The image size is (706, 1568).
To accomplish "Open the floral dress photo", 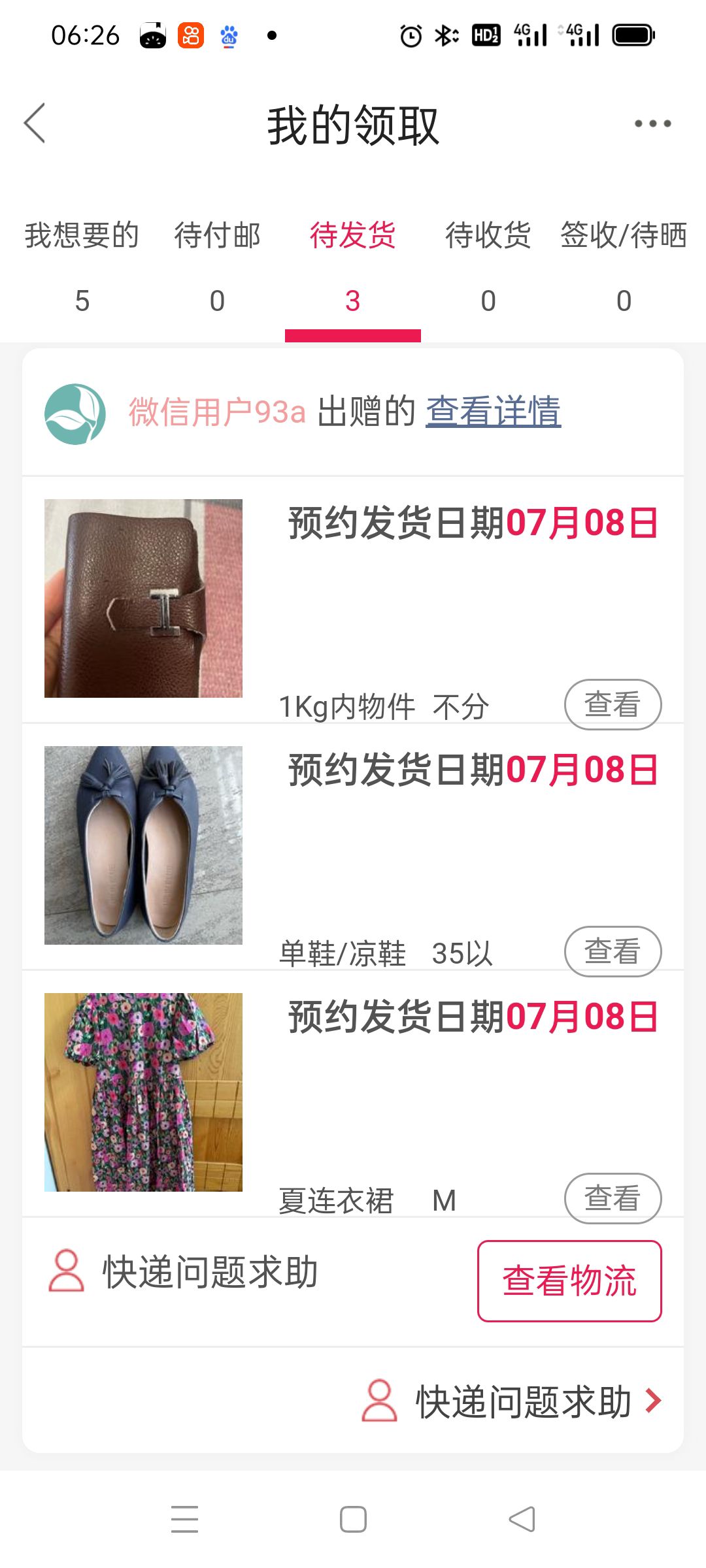I will point(143,1092).
